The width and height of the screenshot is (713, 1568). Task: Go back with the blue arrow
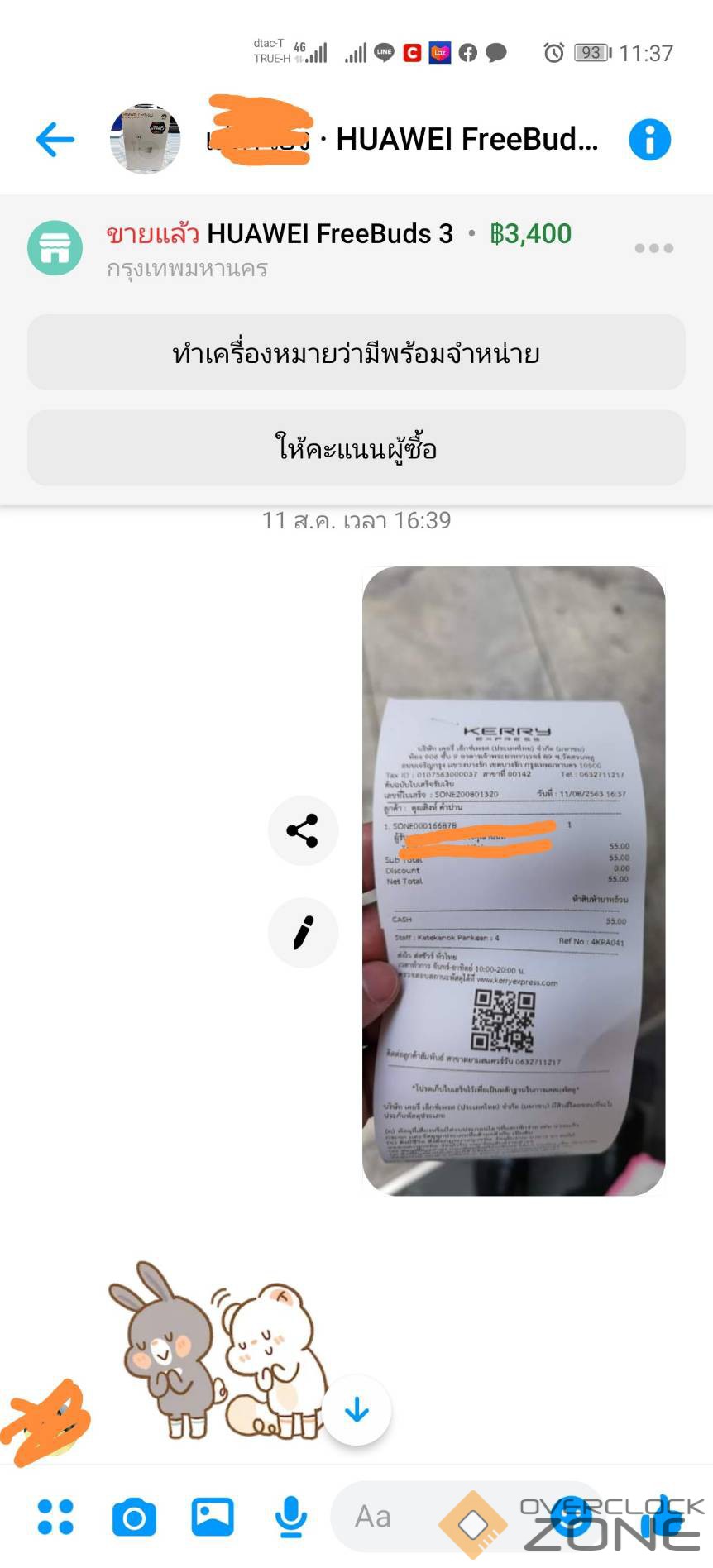(x=55, y=139)
